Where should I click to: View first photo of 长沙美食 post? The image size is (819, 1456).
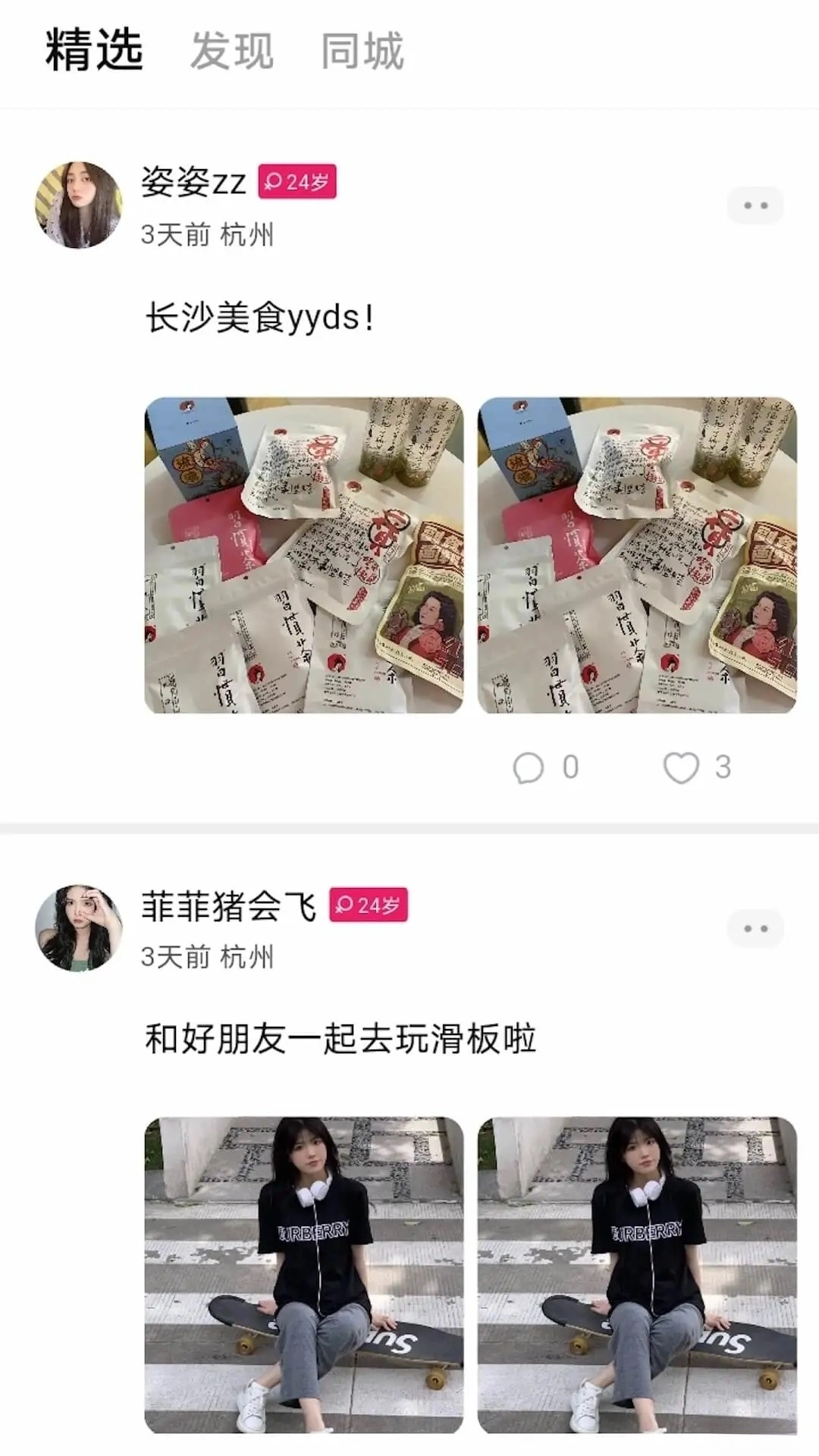[x=303, y=555]
